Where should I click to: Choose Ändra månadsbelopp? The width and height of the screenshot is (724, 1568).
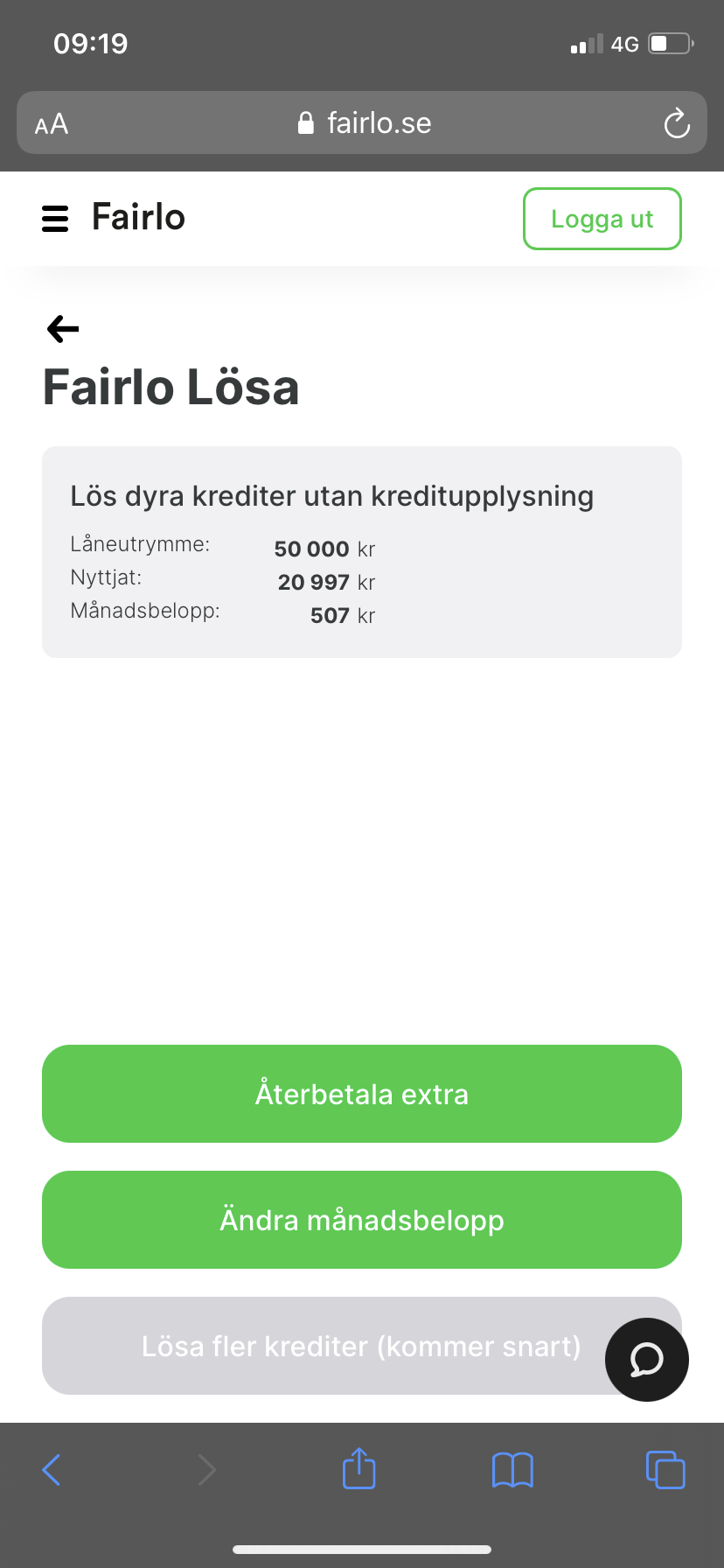pyautogui.click(x=362, y=1220)
